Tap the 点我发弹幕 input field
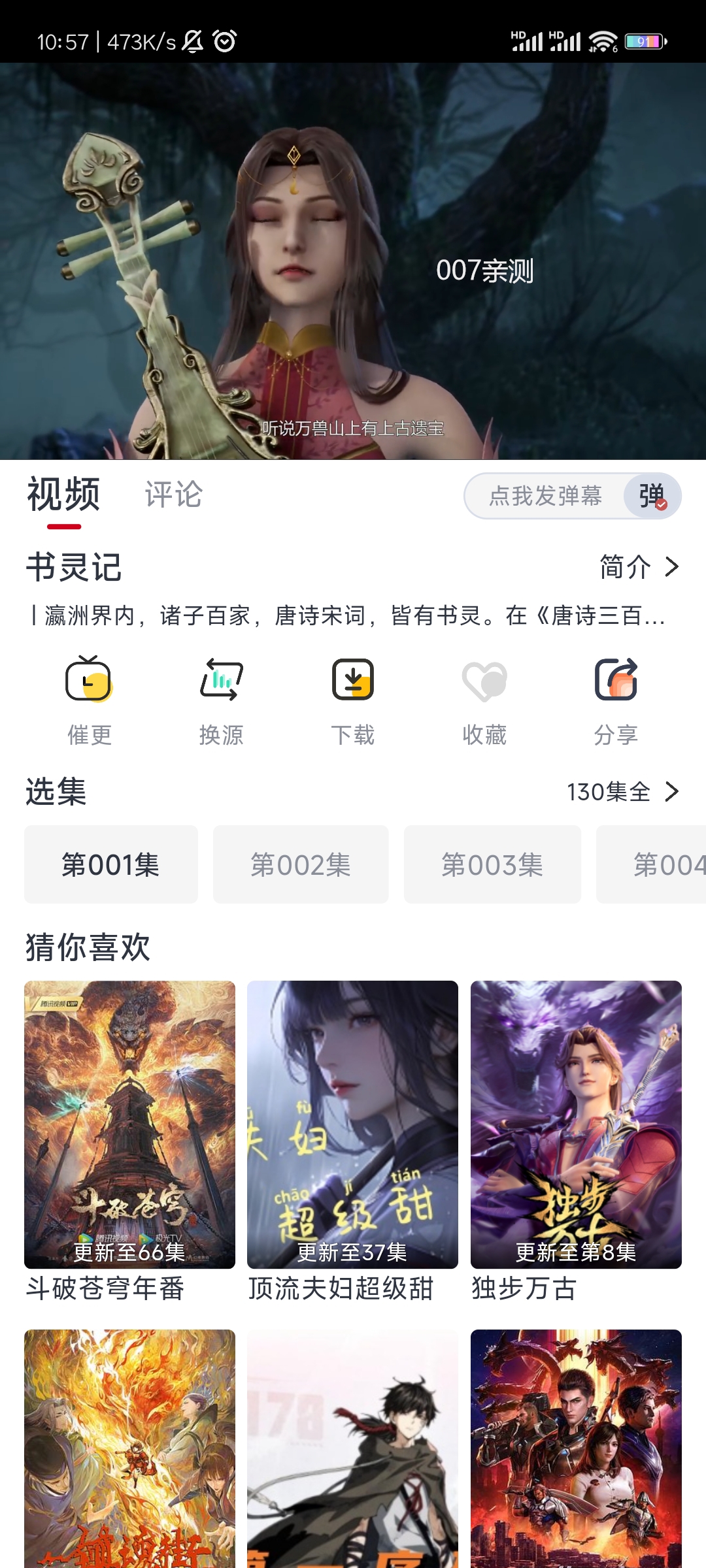 coord(548,497)
